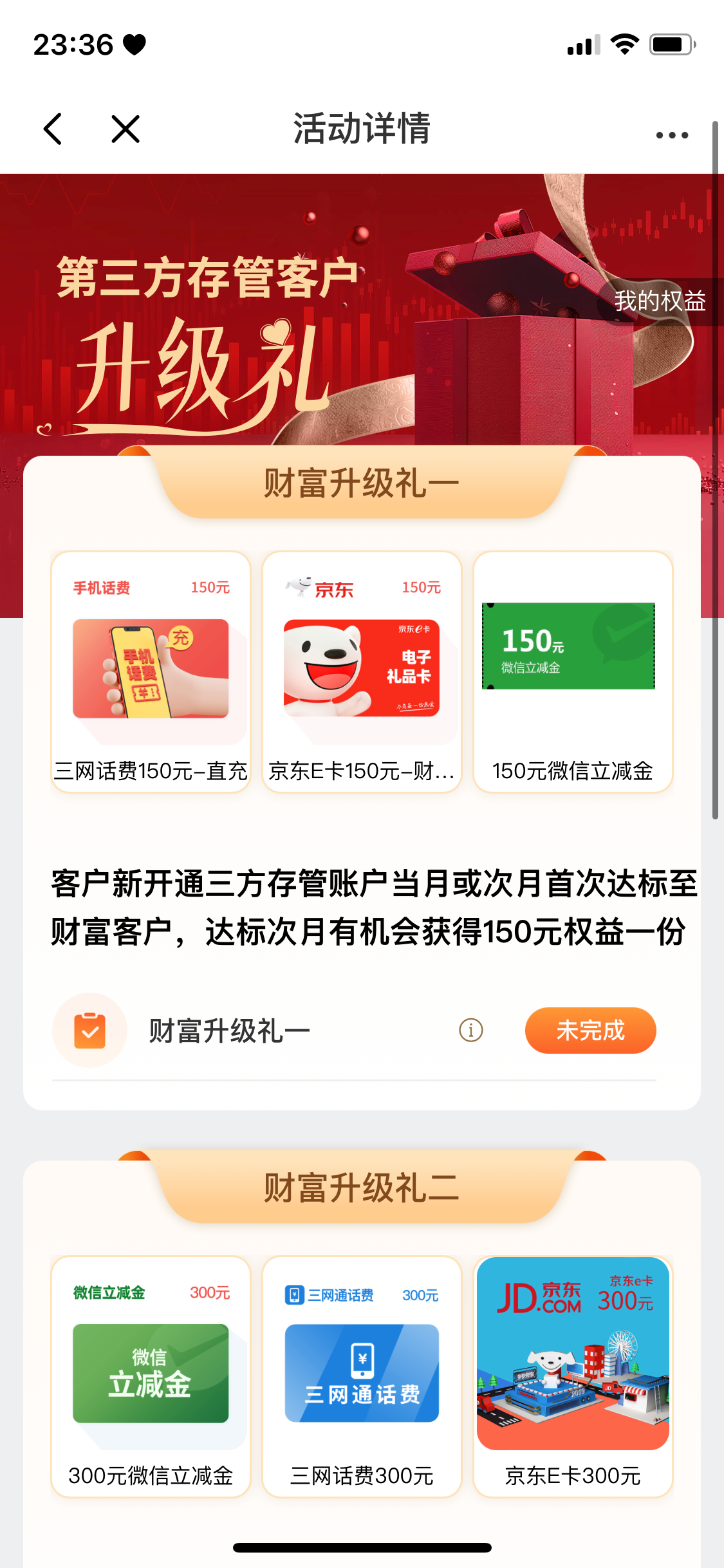
Task: Select the 三网话费150元-直充 reward card
Action: click(x=151, y=671)
